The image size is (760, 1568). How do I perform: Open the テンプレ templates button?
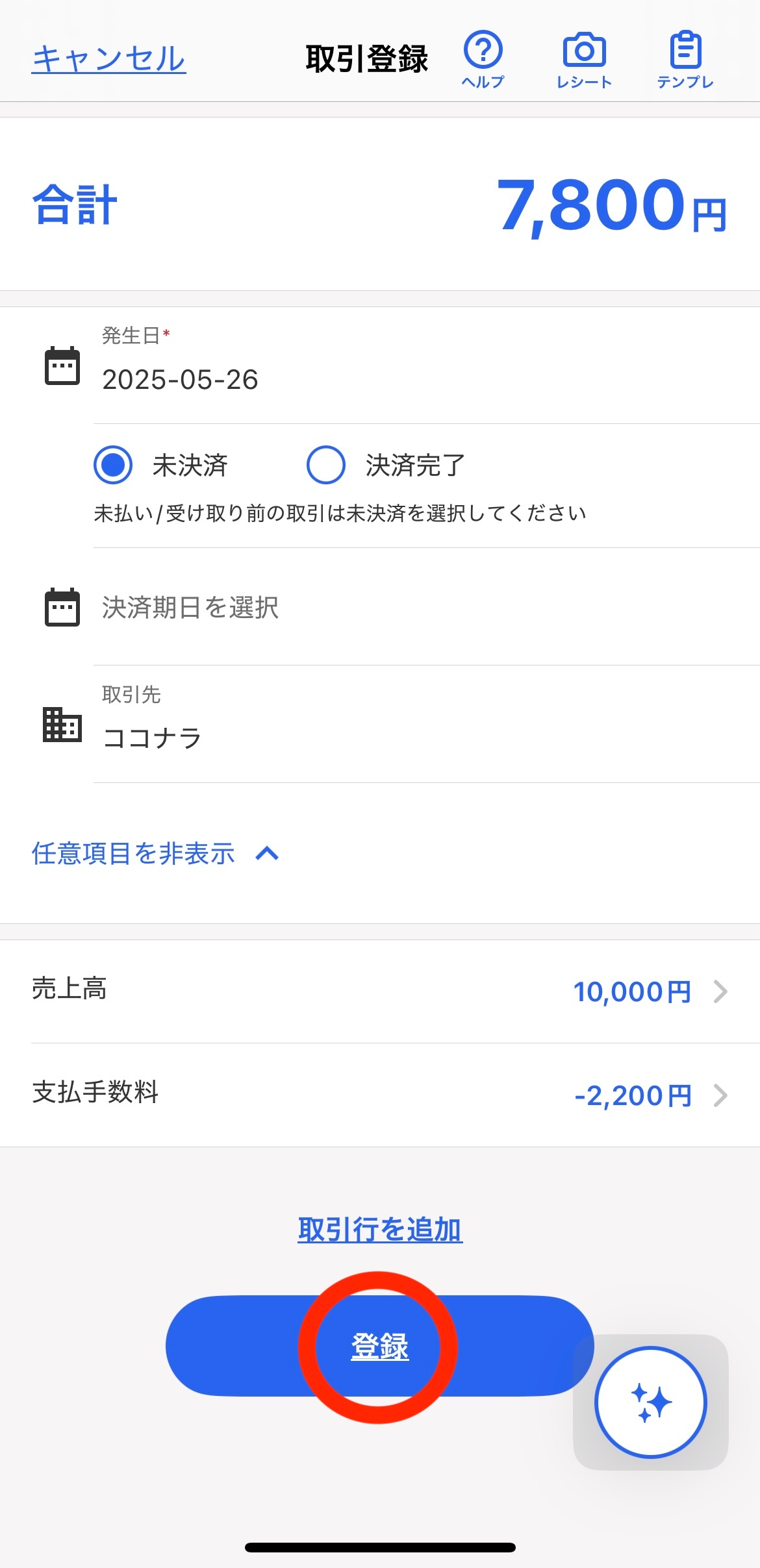(685, 58)
